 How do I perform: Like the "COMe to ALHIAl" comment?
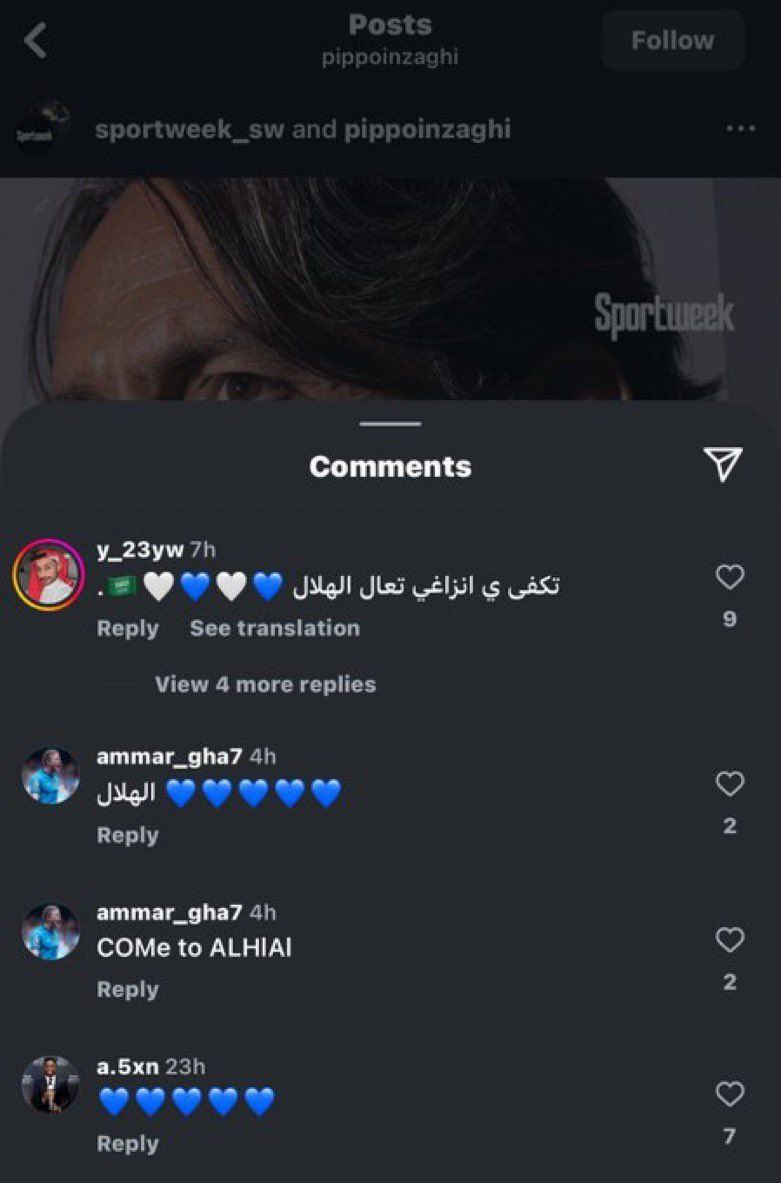(730, 940)
